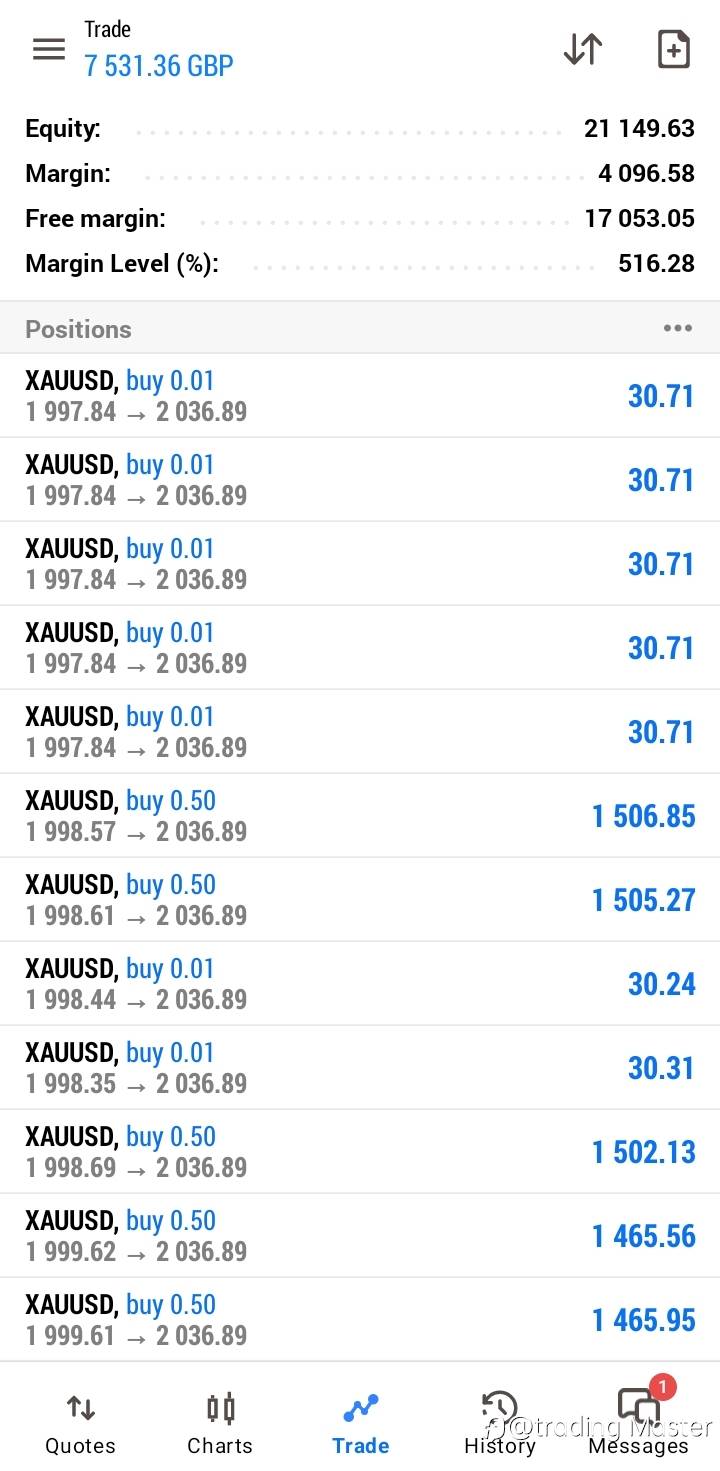Select the Trade tab

point(360,1424)
